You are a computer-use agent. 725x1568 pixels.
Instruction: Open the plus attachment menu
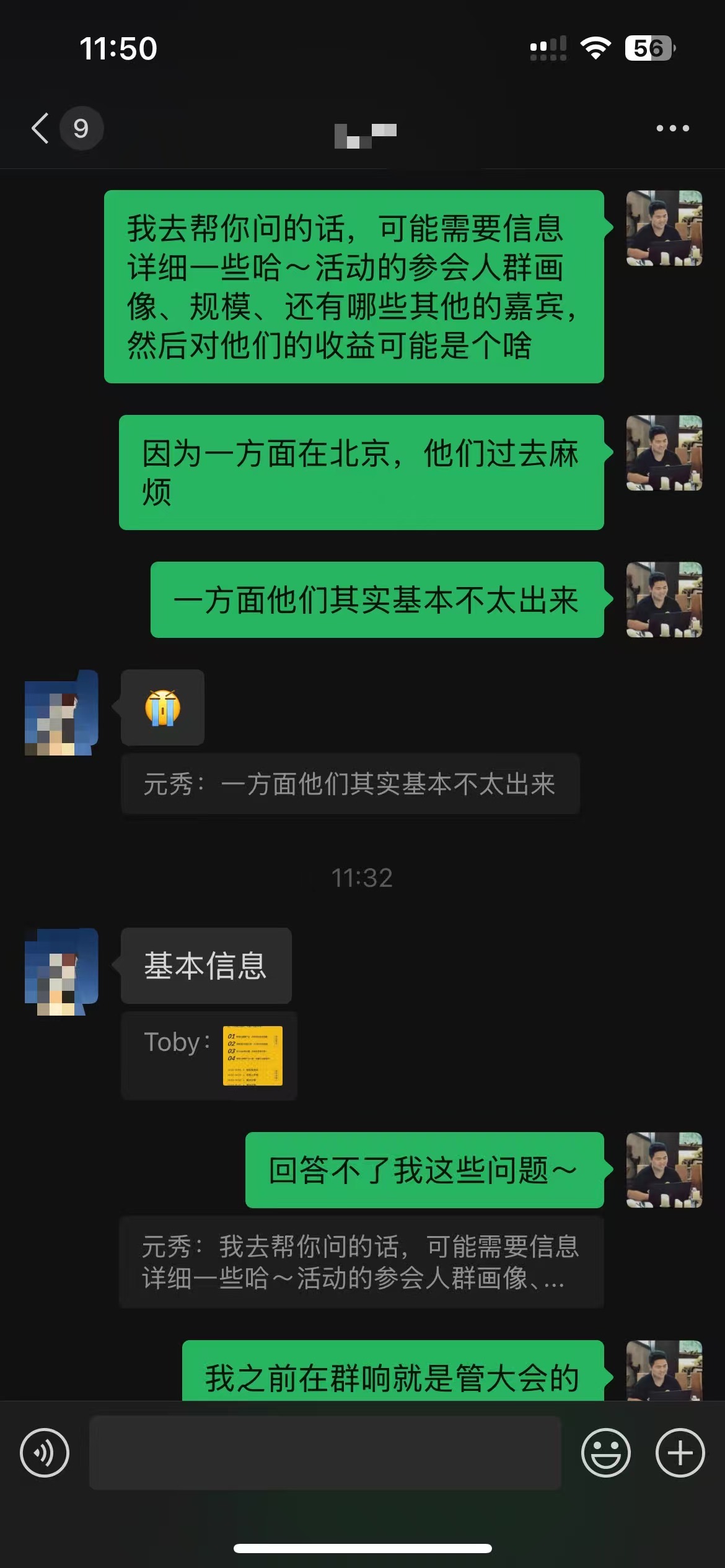pos(680,1453)
